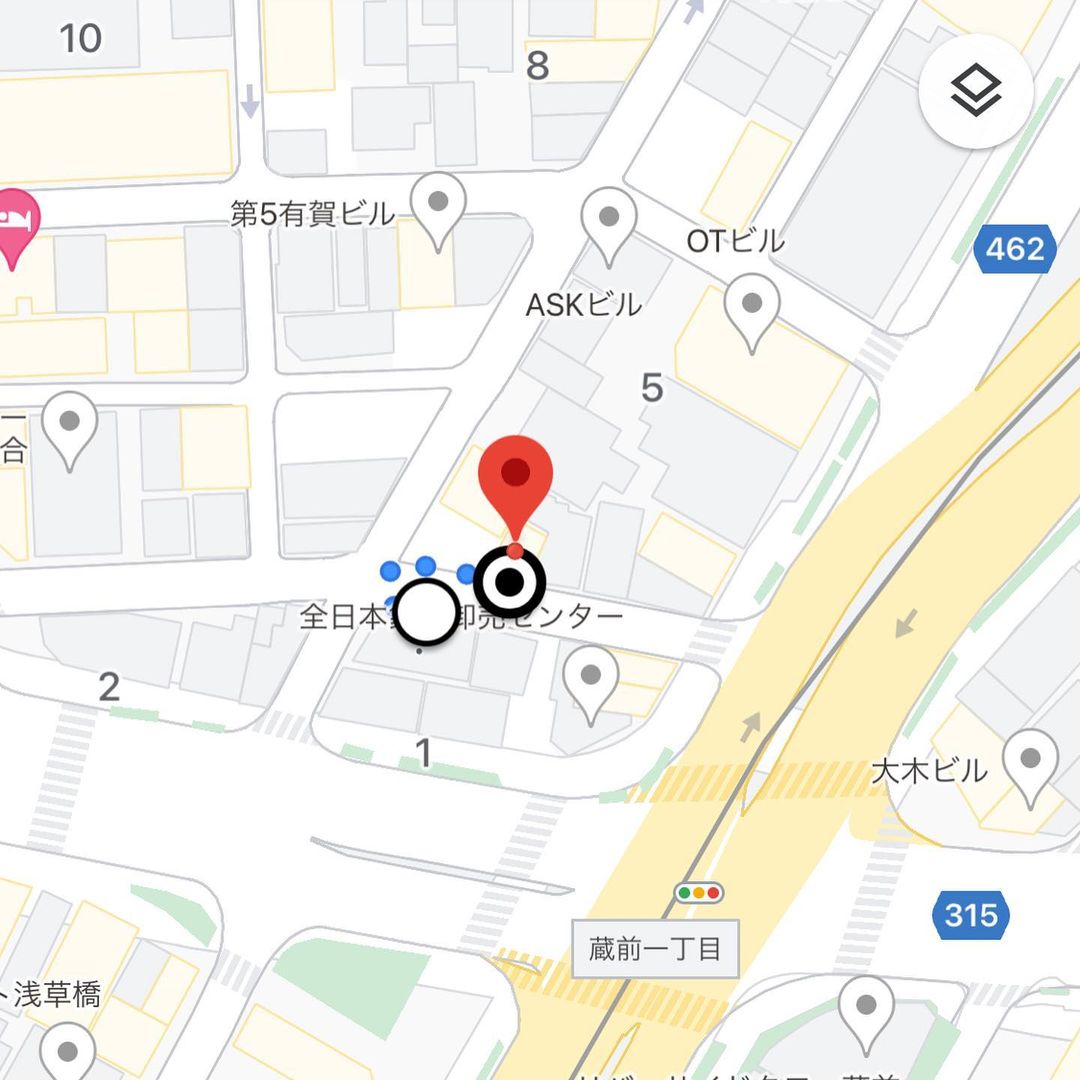1080x1080 pixels.
Task: Open the ASKビル map pin
Action: 609,220
